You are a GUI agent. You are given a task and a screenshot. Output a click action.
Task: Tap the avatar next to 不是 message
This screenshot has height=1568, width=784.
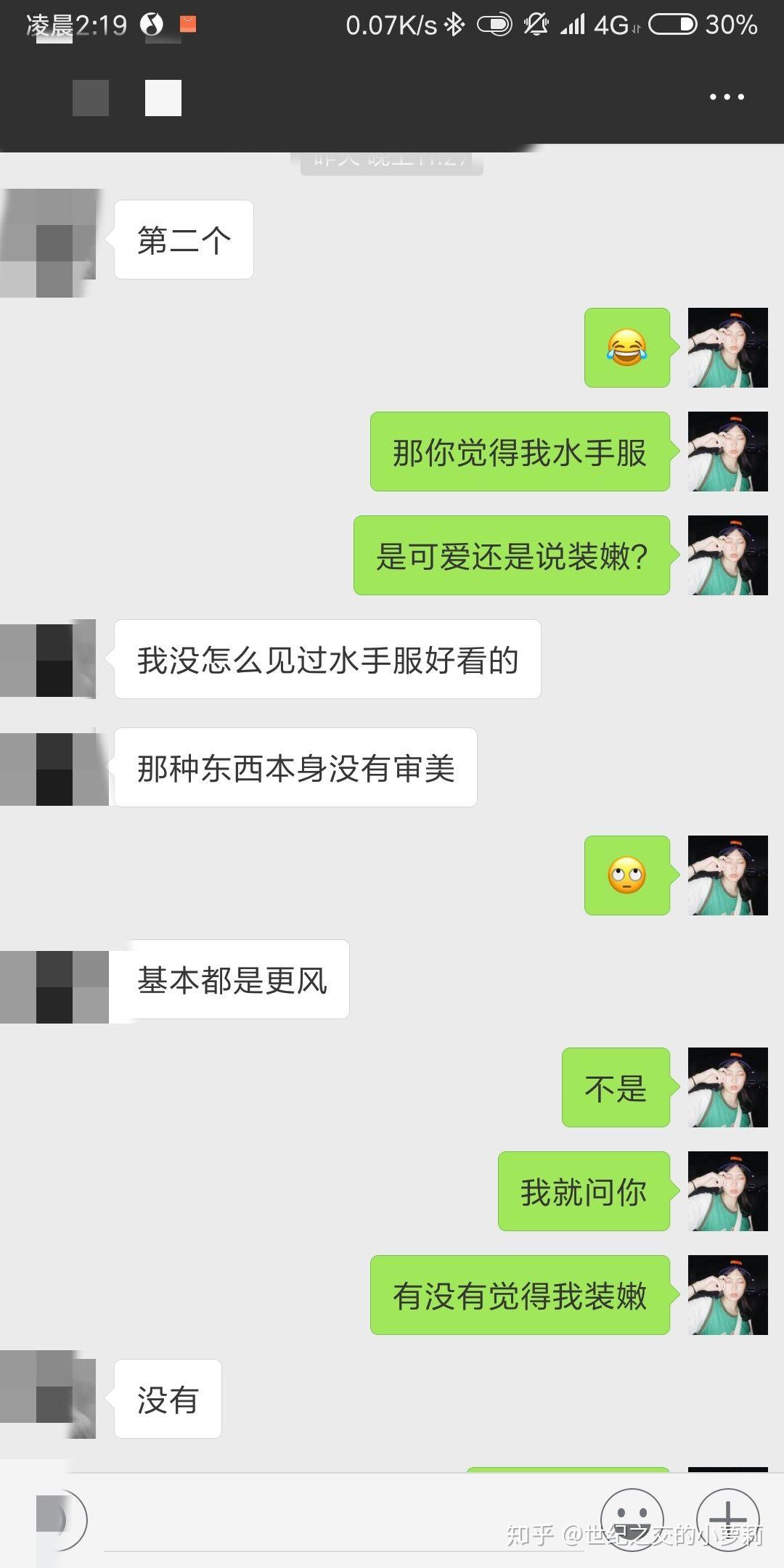click(727, 1087)
